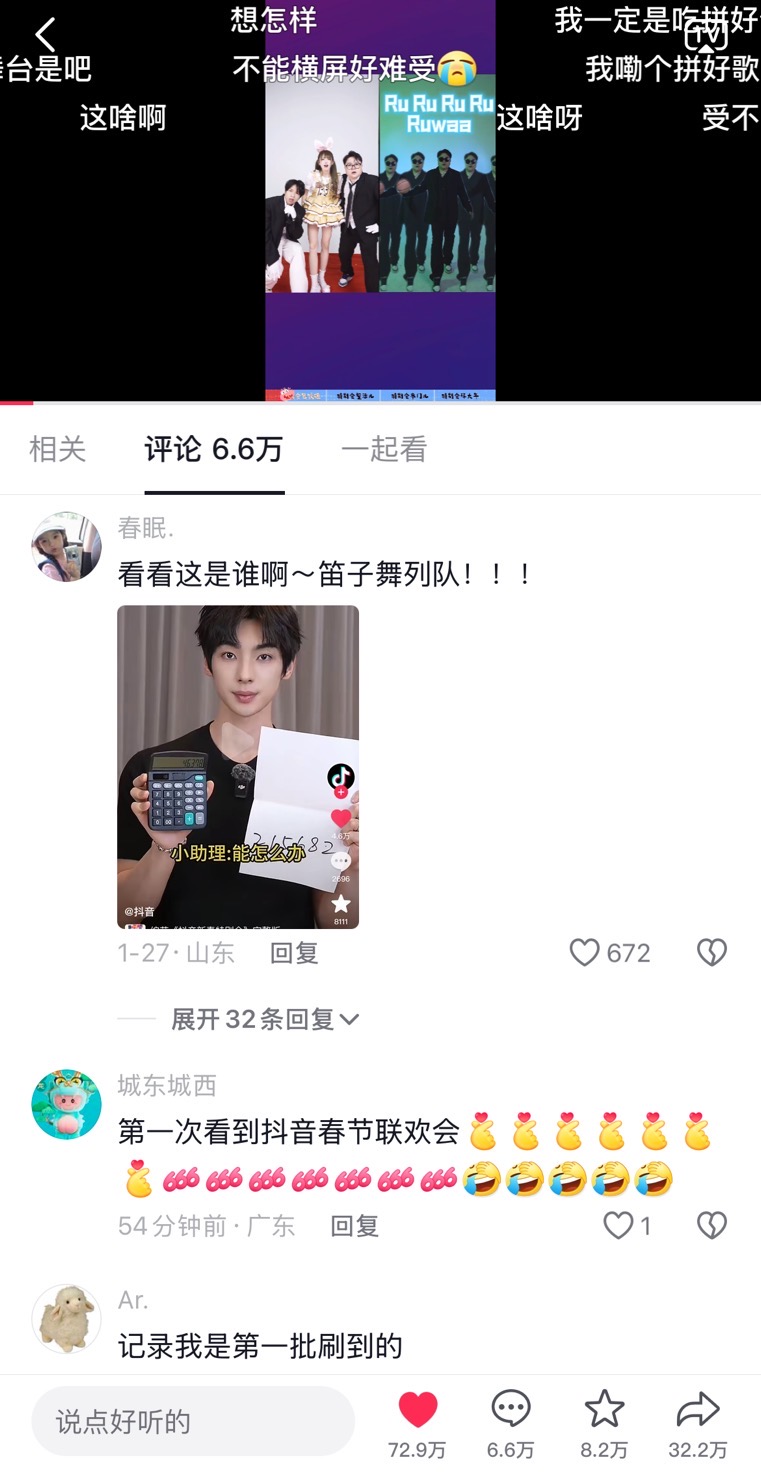
Task: Like 城东城西's comment
Action: tap(618, 1226)
